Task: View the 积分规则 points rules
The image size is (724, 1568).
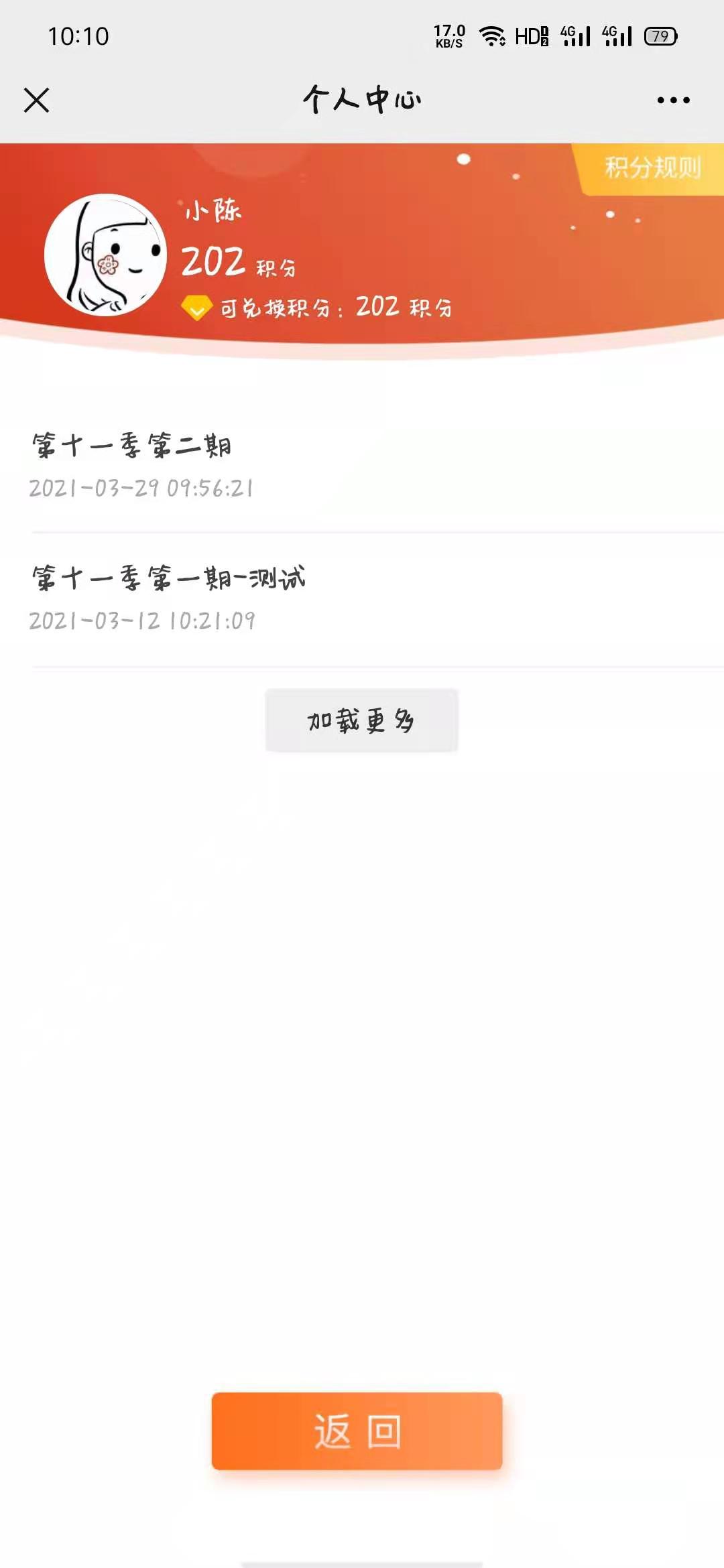Action: point(652,168)
